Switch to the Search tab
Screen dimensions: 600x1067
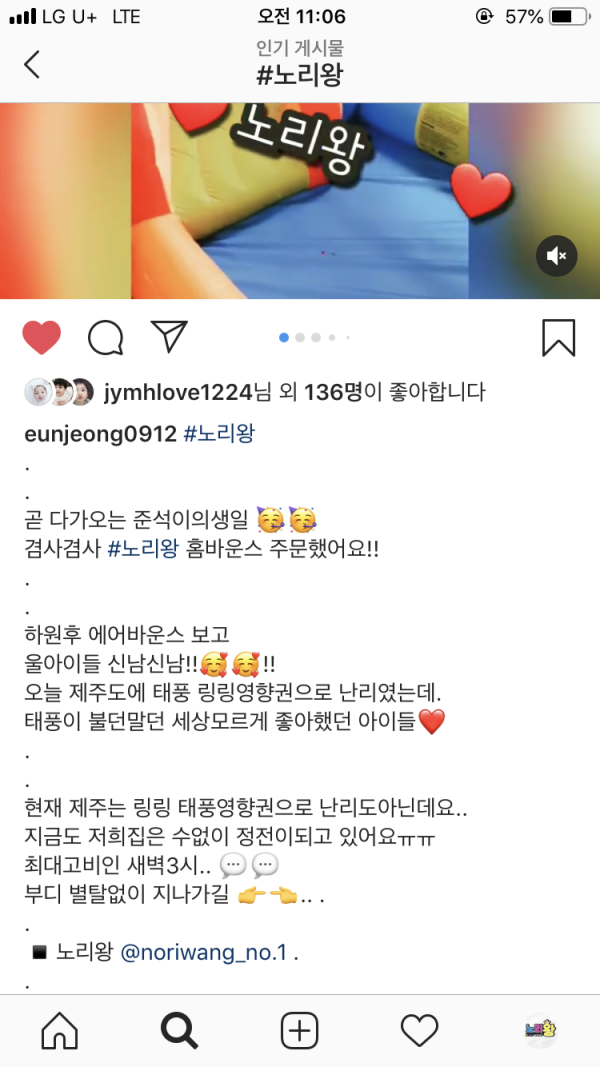pyautogui.click(x=180, y=1032)
